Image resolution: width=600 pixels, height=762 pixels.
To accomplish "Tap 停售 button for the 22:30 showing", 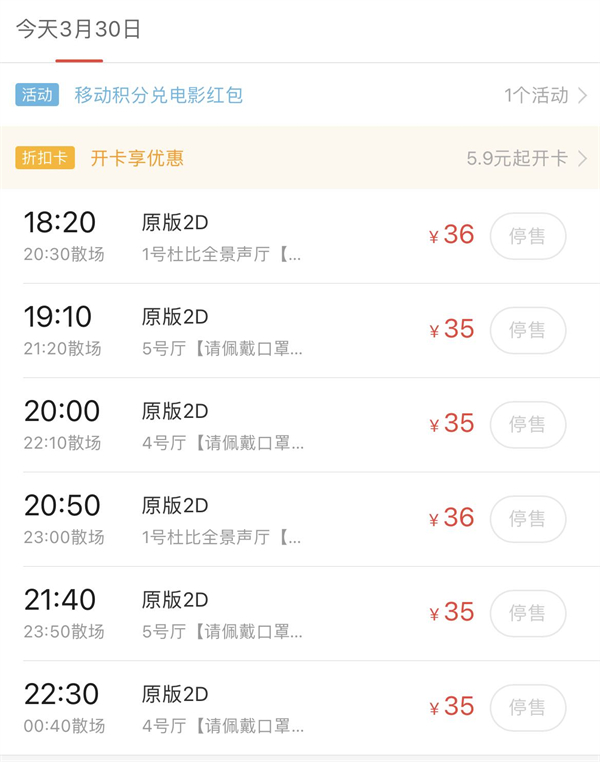I will pos(527,707).
